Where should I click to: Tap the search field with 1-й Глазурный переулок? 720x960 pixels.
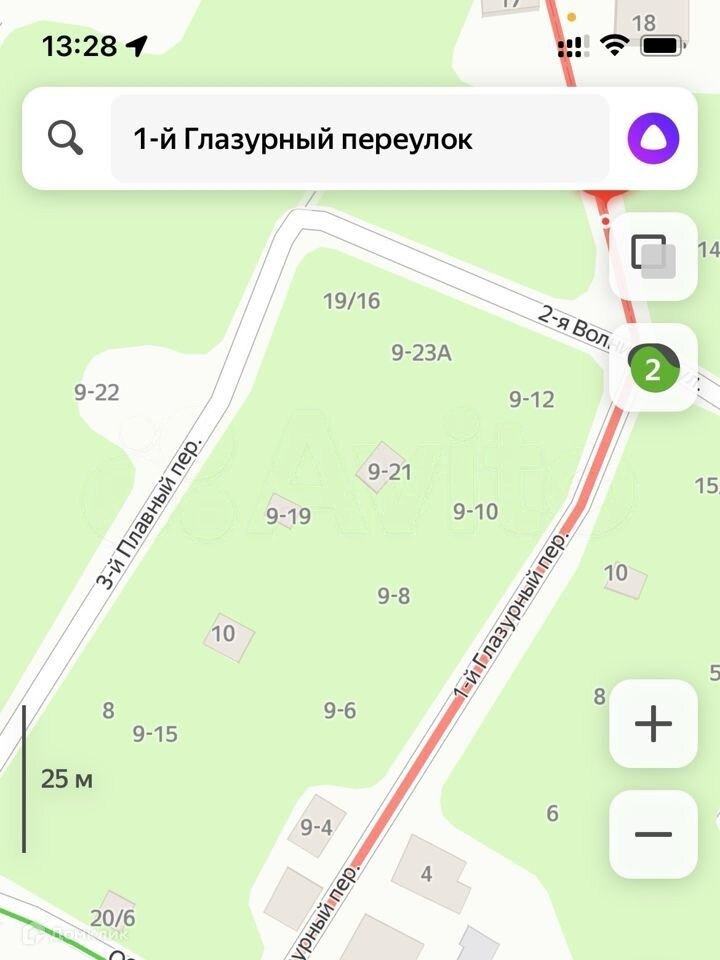[x=360, y=139]
